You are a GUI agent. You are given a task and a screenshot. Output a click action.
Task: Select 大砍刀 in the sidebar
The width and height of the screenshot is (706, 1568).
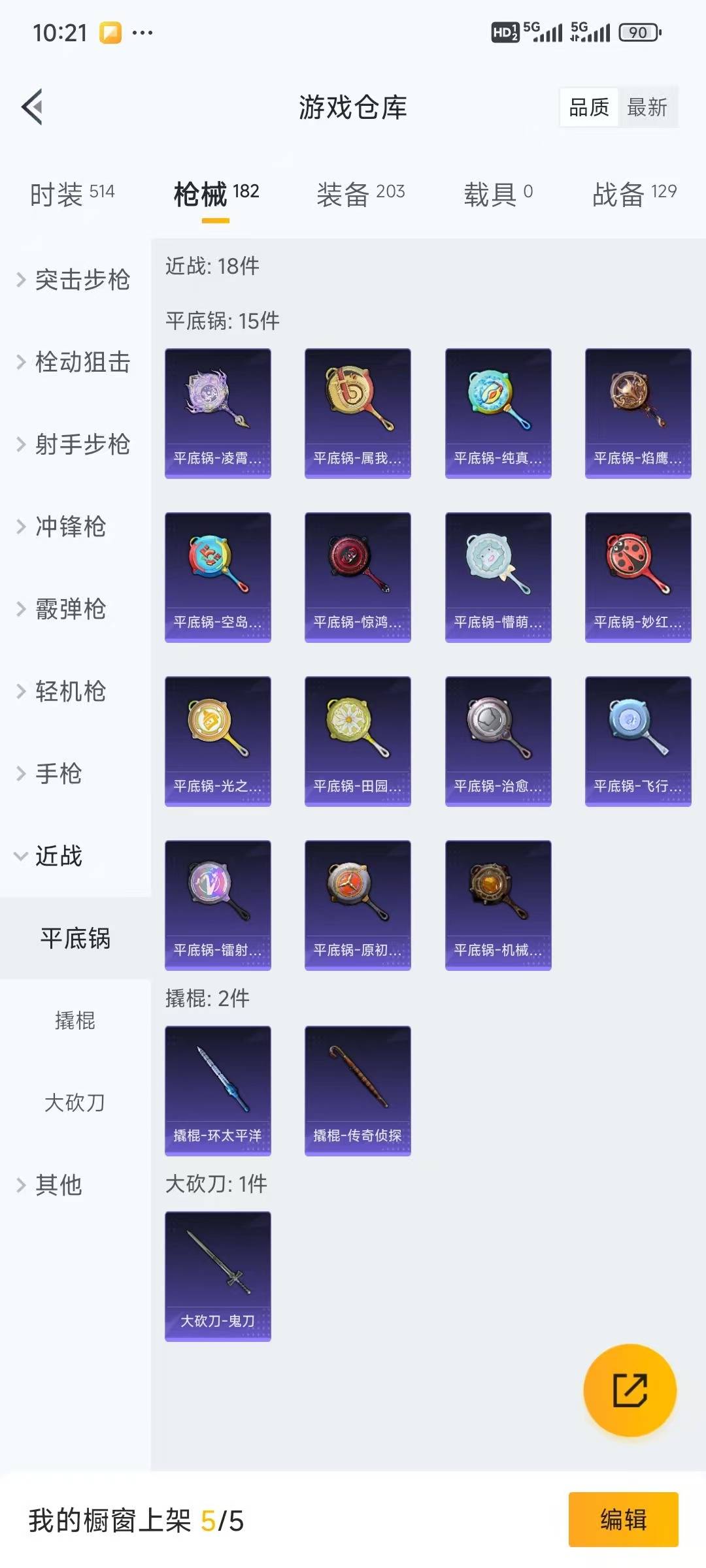pos(75,1103)
